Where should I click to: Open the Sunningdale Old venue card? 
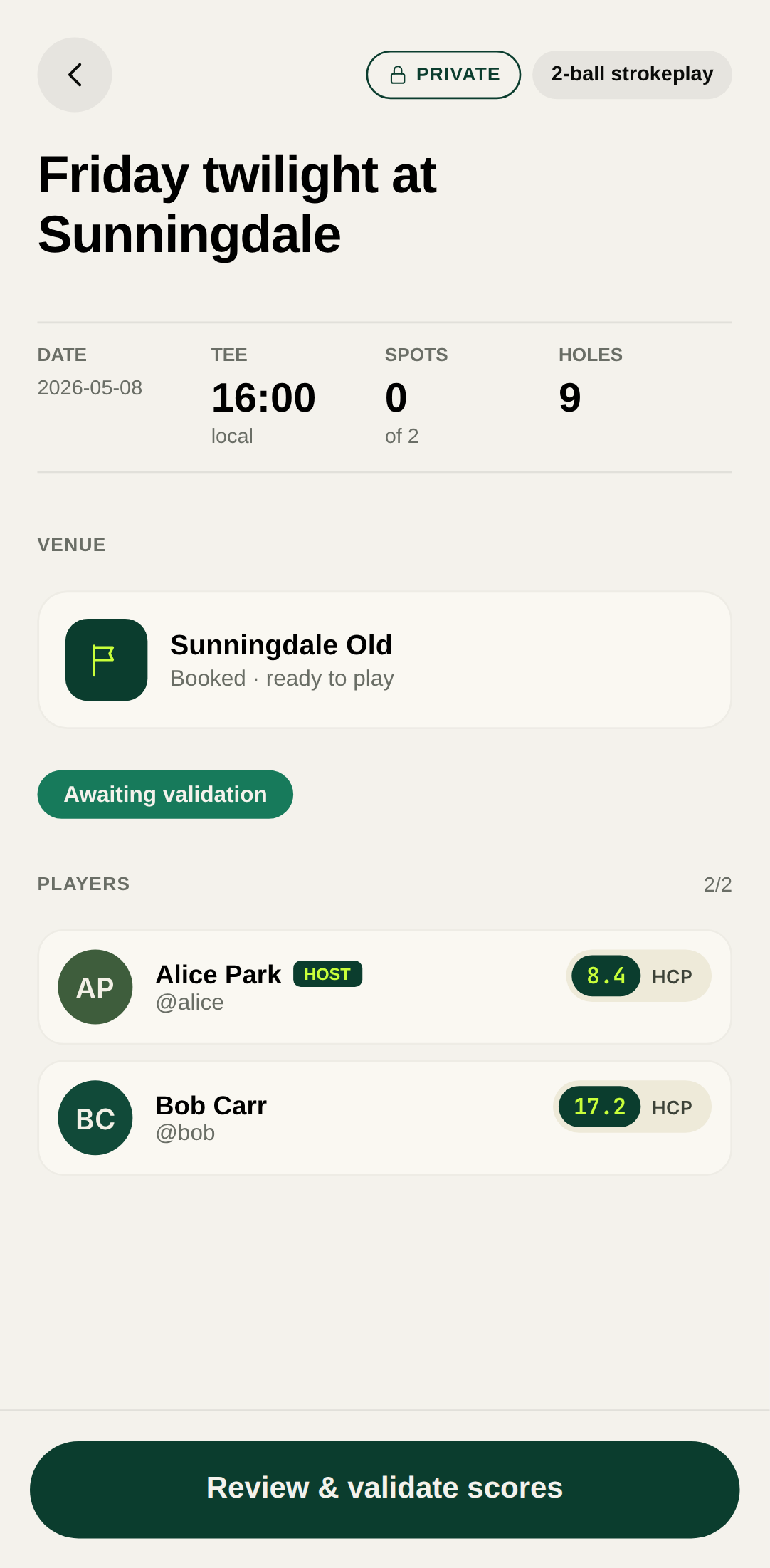point(384,660)
